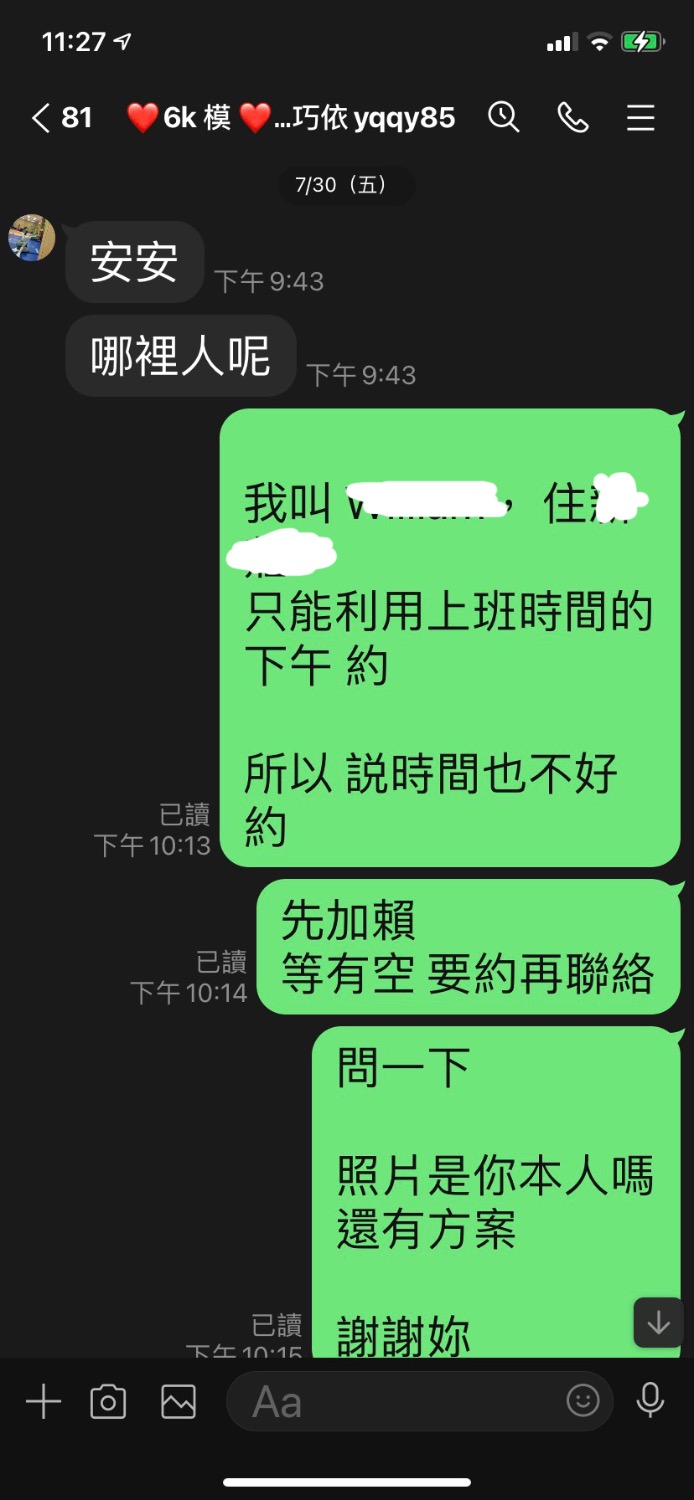Go back to the chat list
This screenshot has height=1500, width=694.
click(x=42, y=118)
